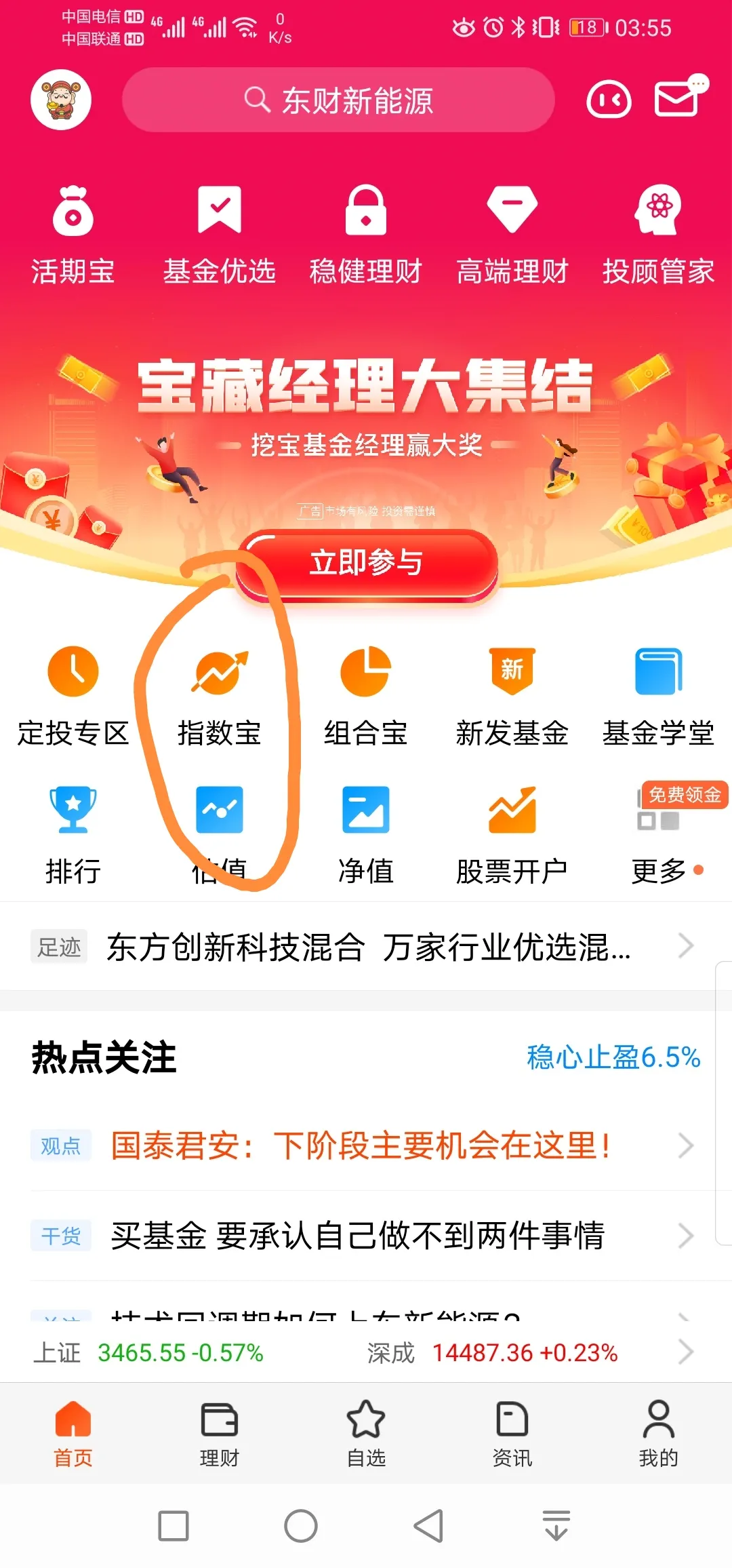The height and width of the screenshot is (1568, 732).
Task: Open the customer service robot icon
Action: tap(608, 101)
